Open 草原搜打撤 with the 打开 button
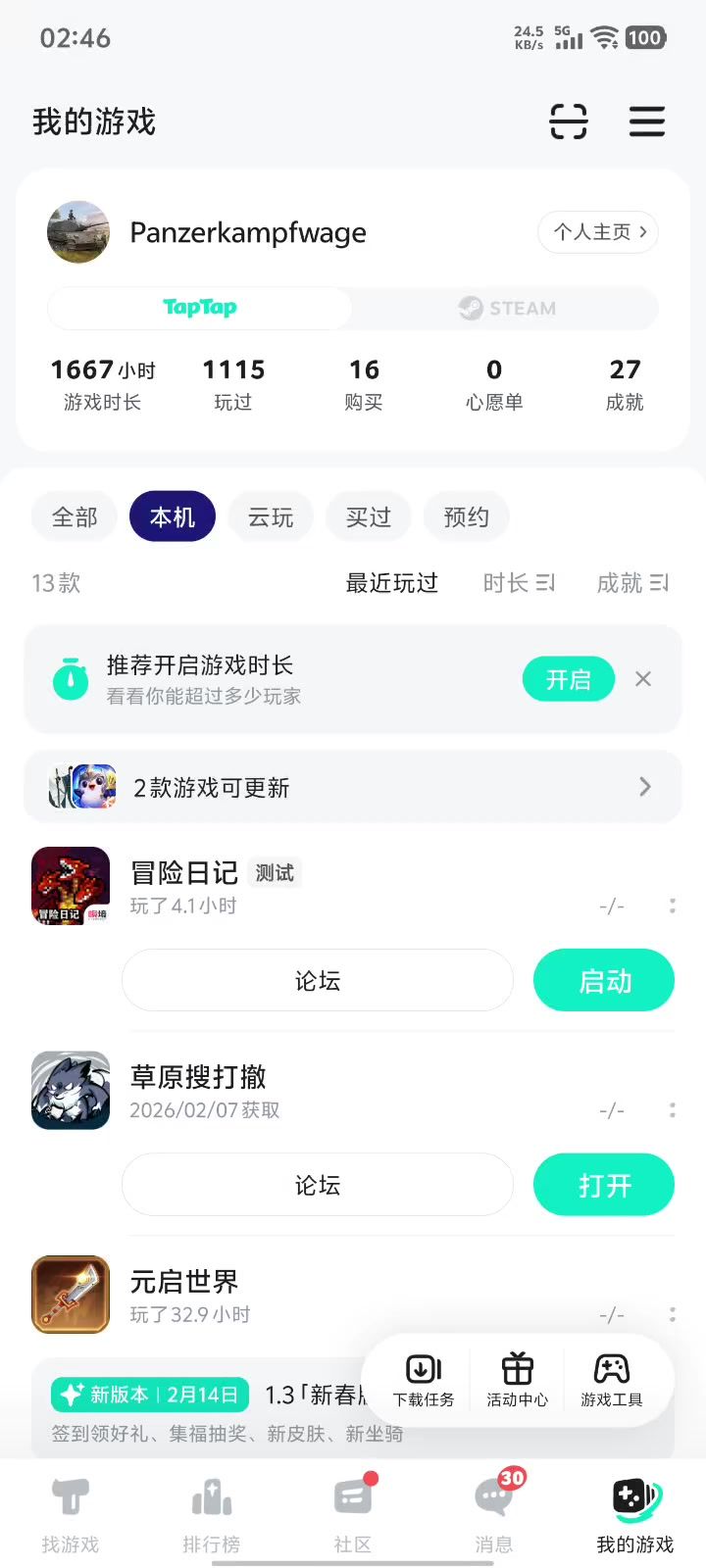The height and width of the screenshot is (1568, 706). pyautogui.click(x=604, y=1186)
